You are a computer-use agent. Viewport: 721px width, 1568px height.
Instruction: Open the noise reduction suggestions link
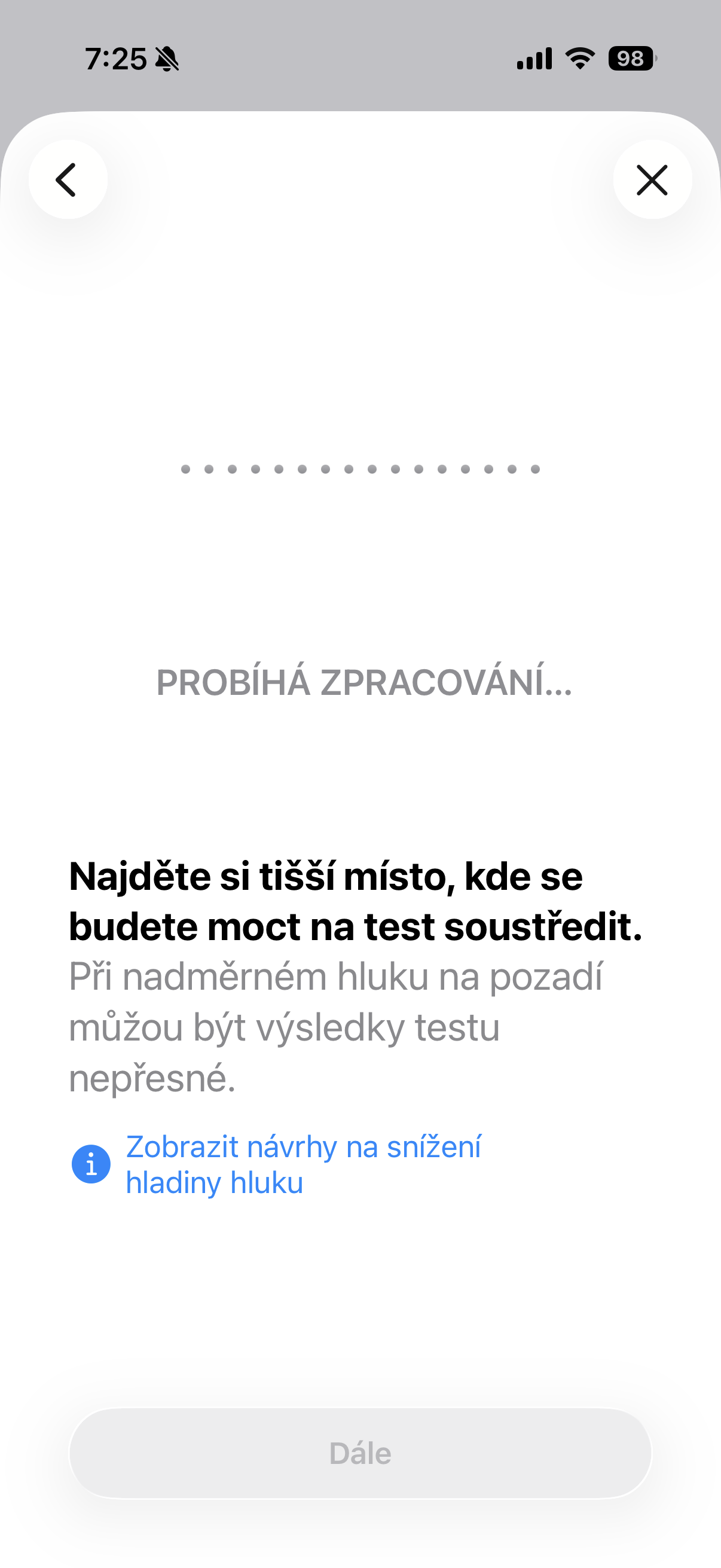(303, 1164)
